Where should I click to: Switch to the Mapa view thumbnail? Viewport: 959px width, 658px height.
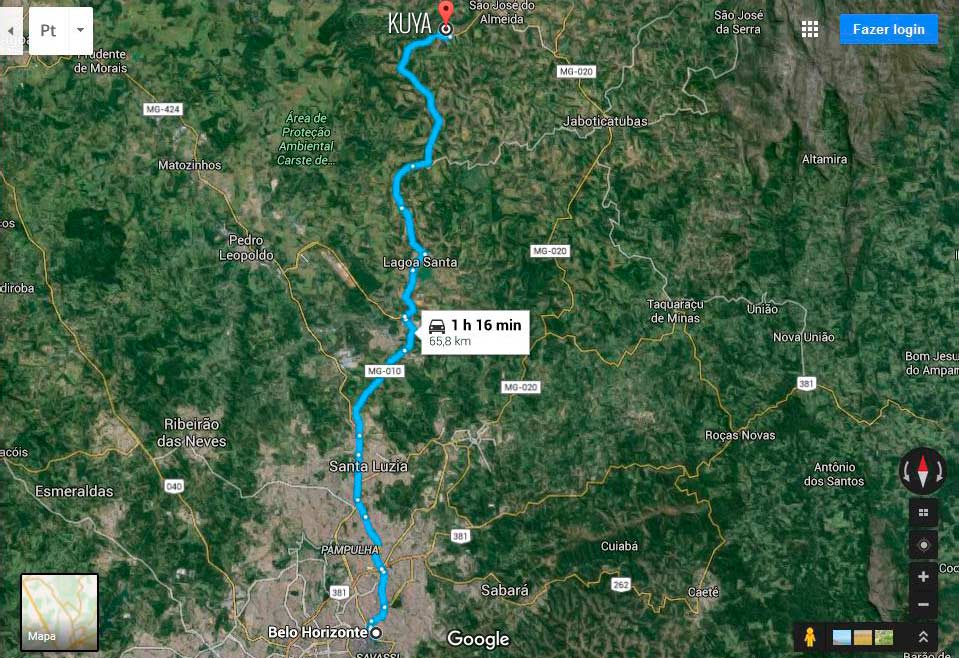coord(60,612)
